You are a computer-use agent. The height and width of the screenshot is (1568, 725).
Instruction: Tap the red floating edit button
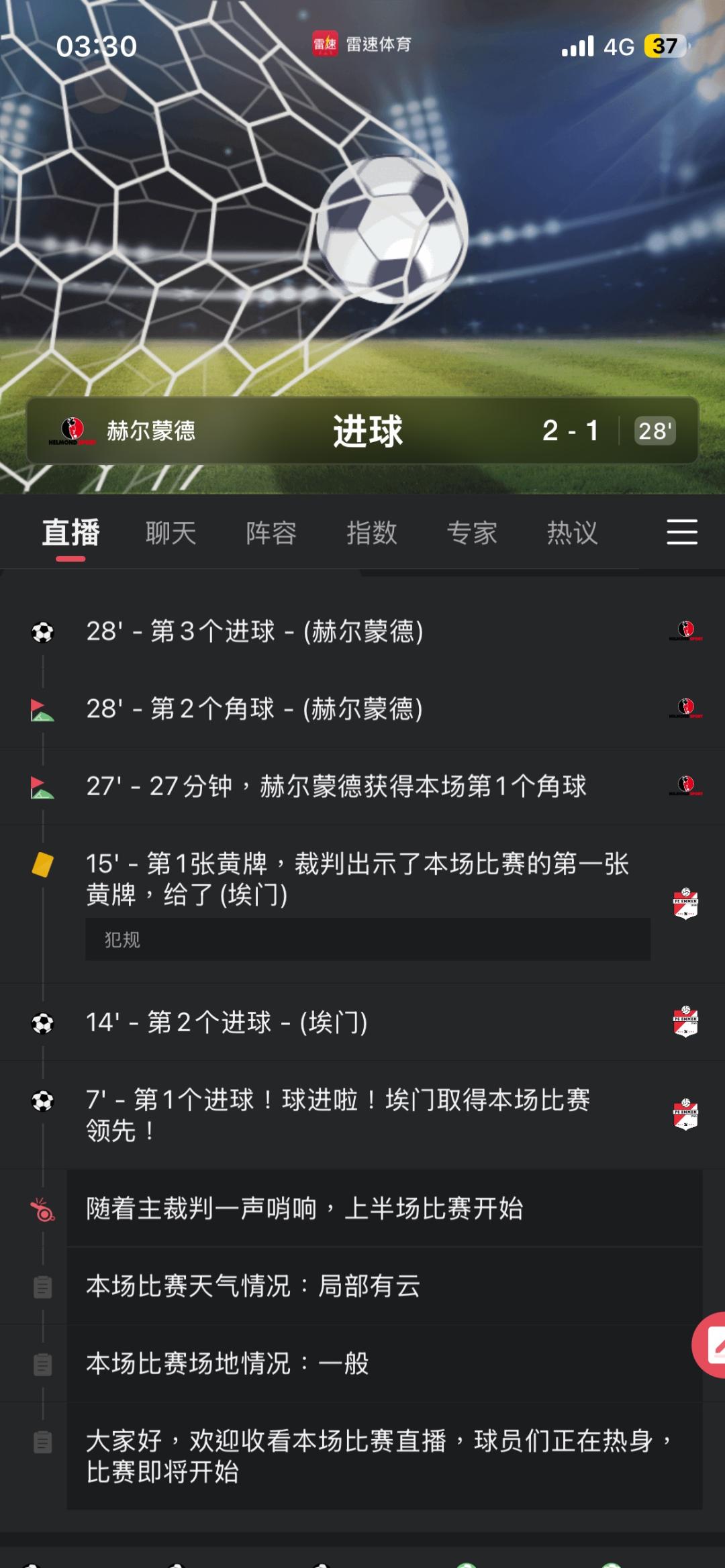point(712,1345)
